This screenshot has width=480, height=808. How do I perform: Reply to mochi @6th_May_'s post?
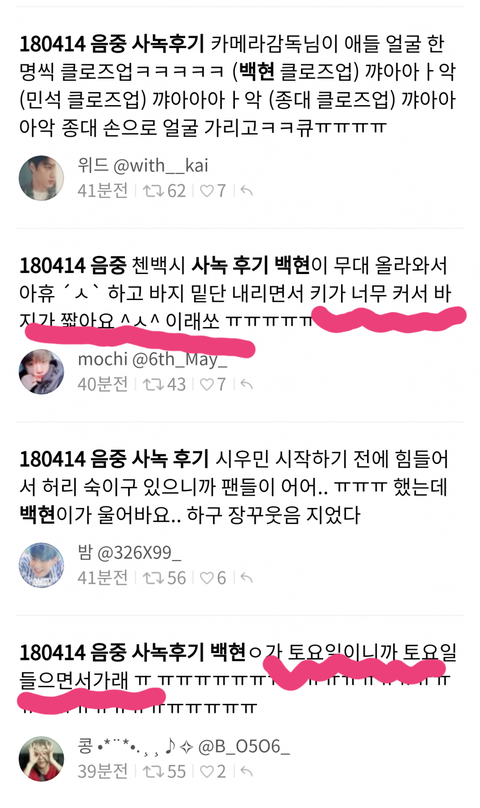click(247, 384)
